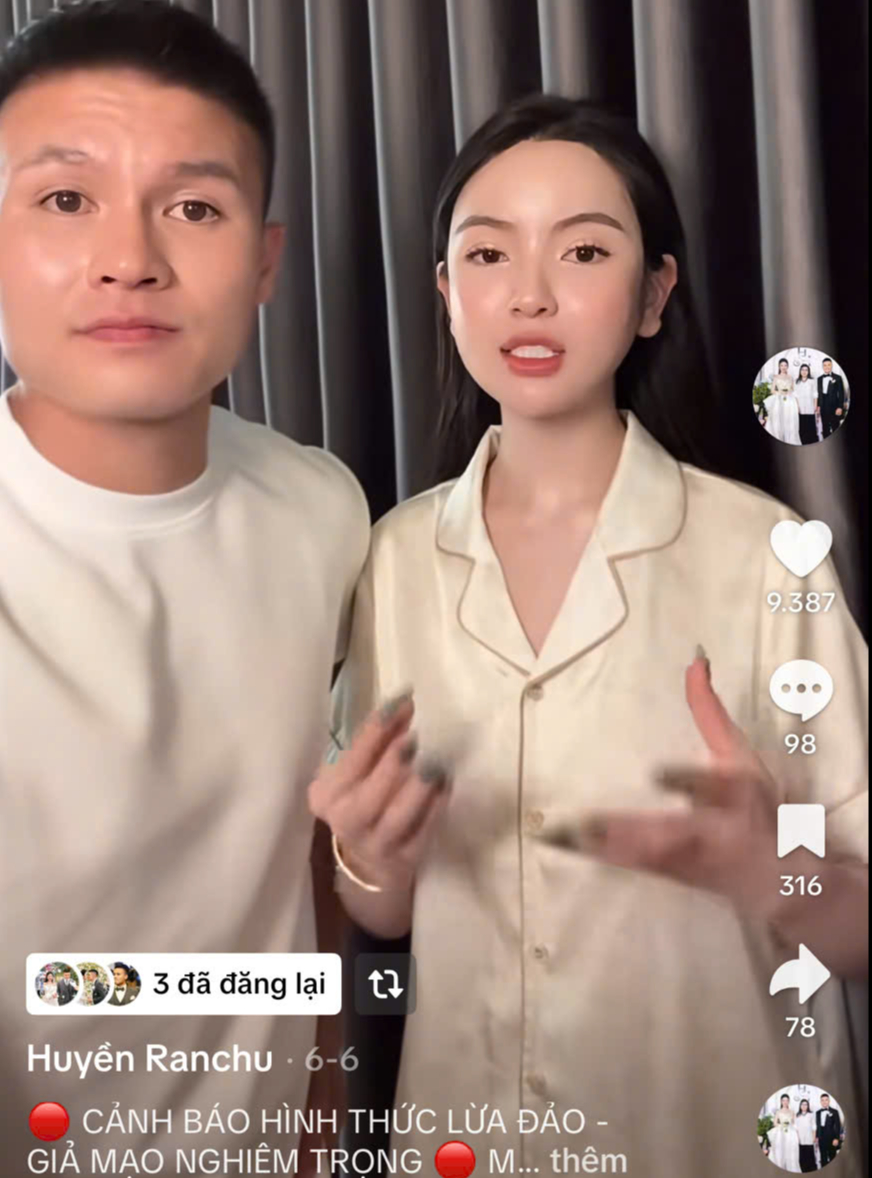This screenshot has height=1178, width=872.
Task: Open the comments on this video
Action: (800, 690)
